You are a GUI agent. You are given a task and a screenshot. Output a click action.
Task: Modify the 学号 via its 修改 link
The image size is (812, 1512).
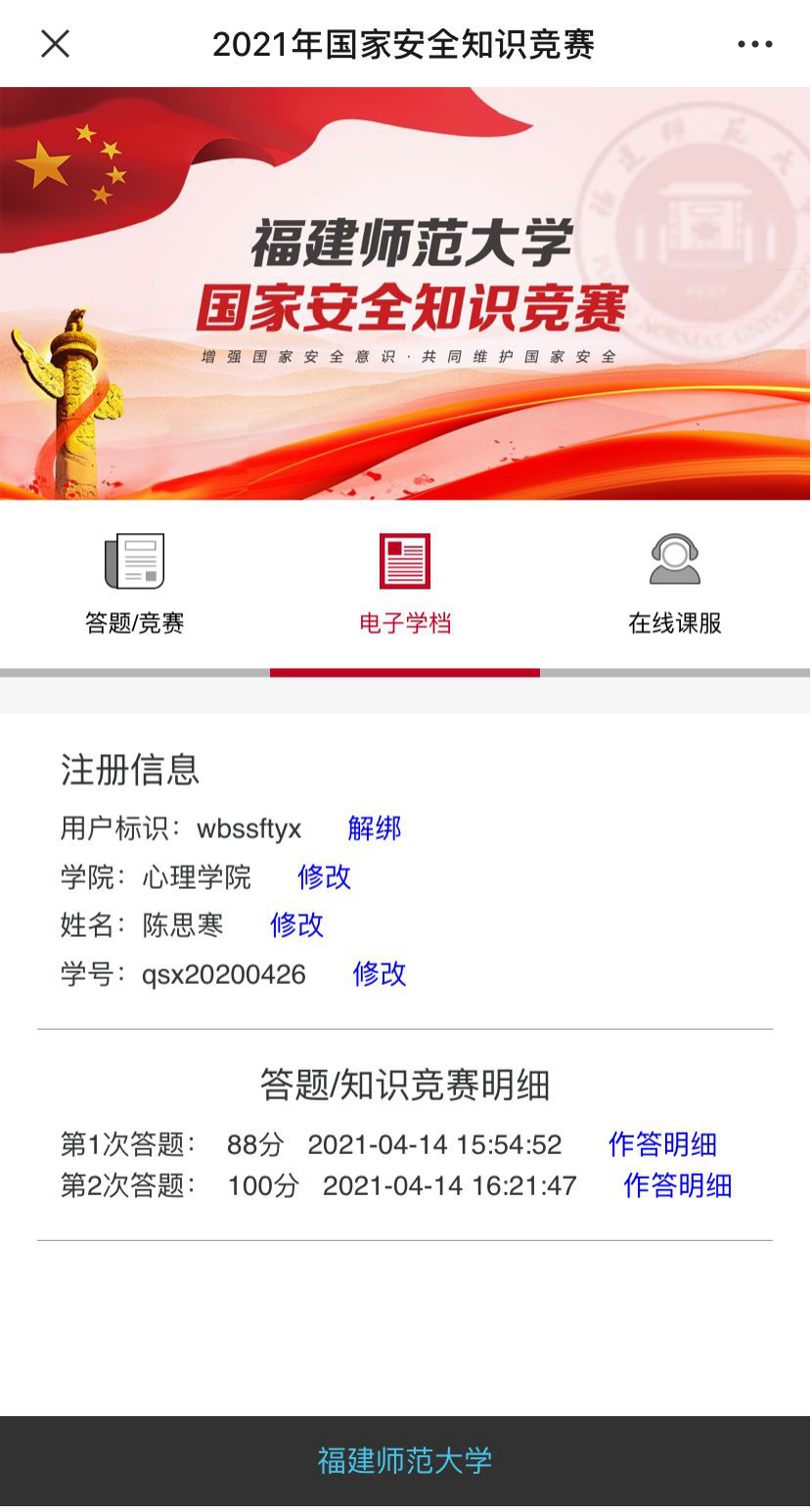point(379,973)
